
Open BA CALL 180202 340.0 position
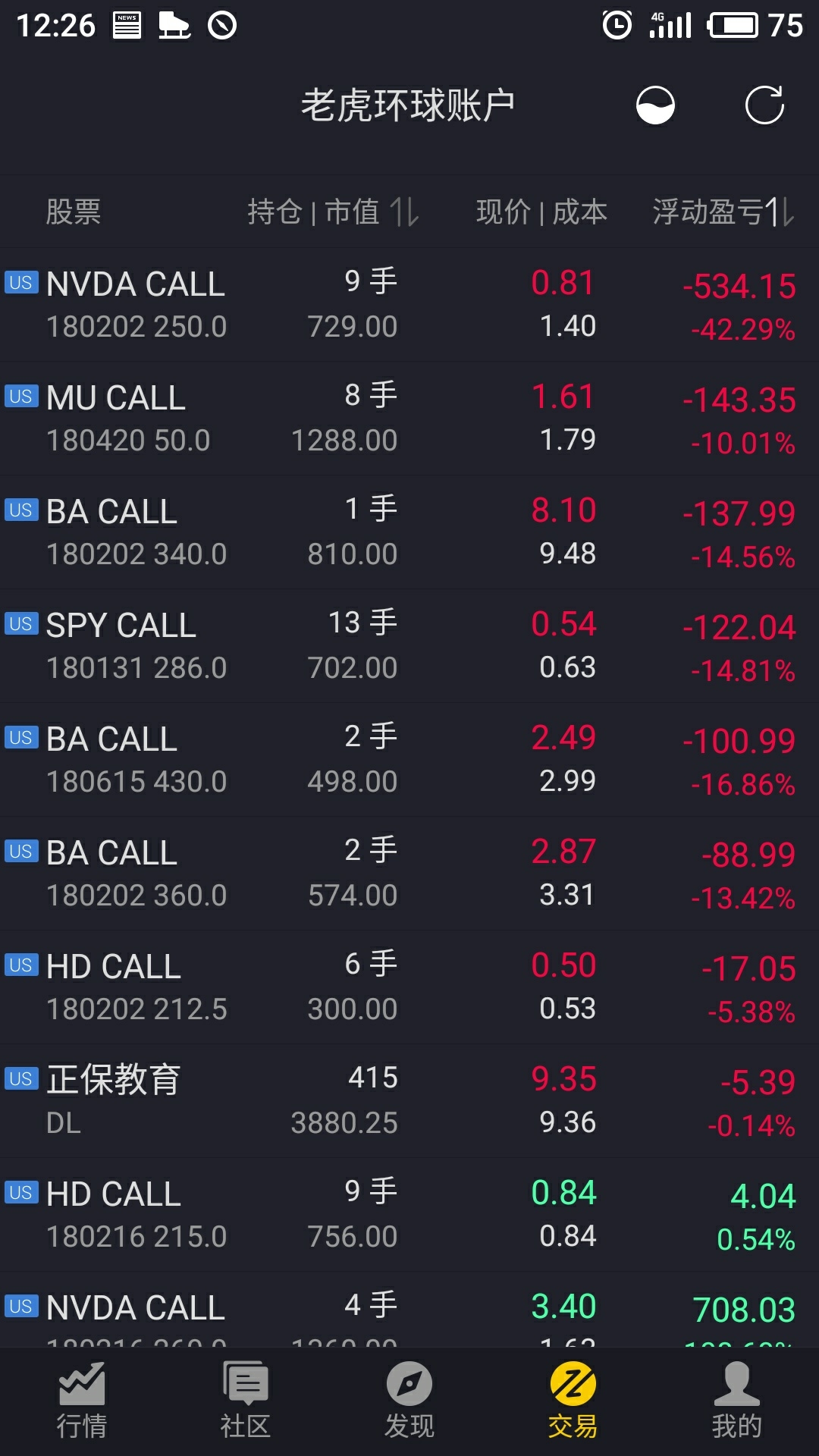[x=409, y=532]
